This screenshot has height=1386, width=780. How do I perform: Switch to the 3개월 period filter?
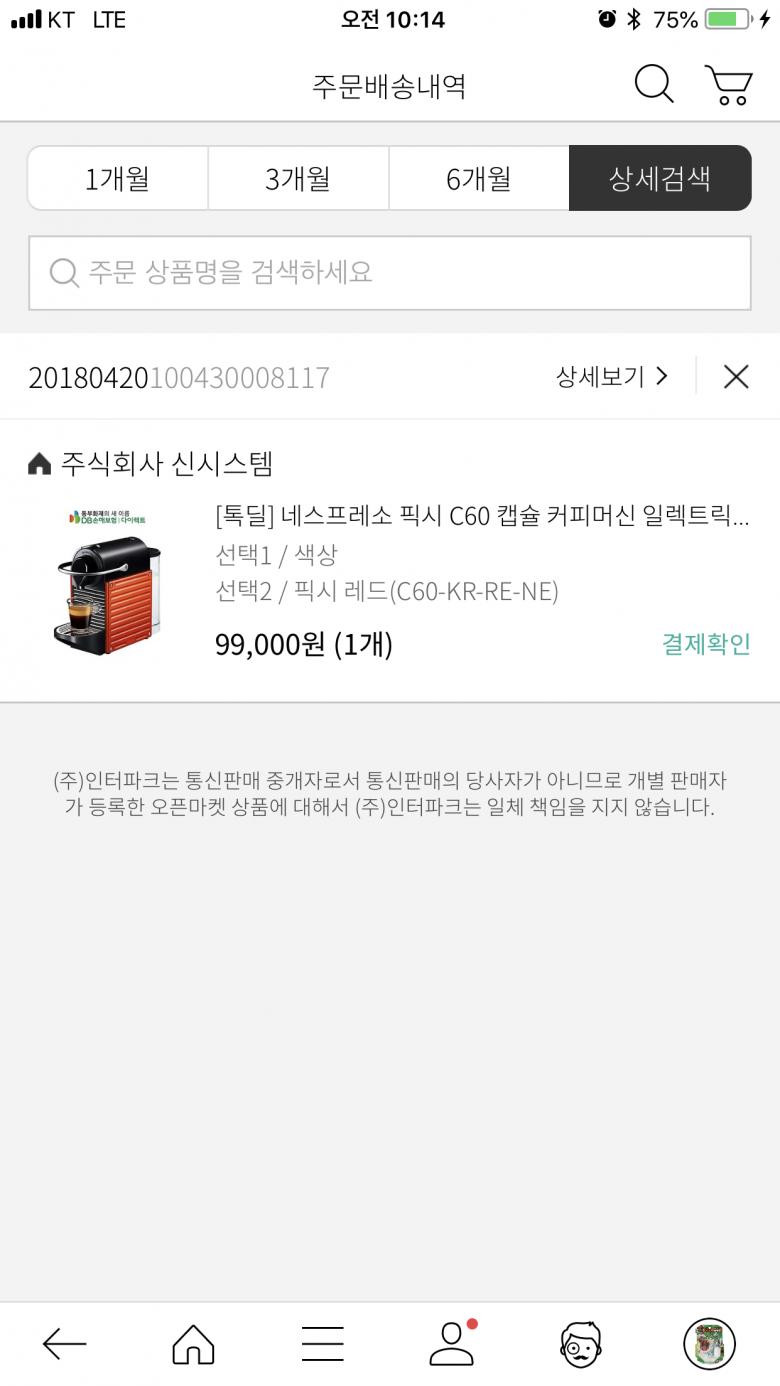tap(298, 178)
